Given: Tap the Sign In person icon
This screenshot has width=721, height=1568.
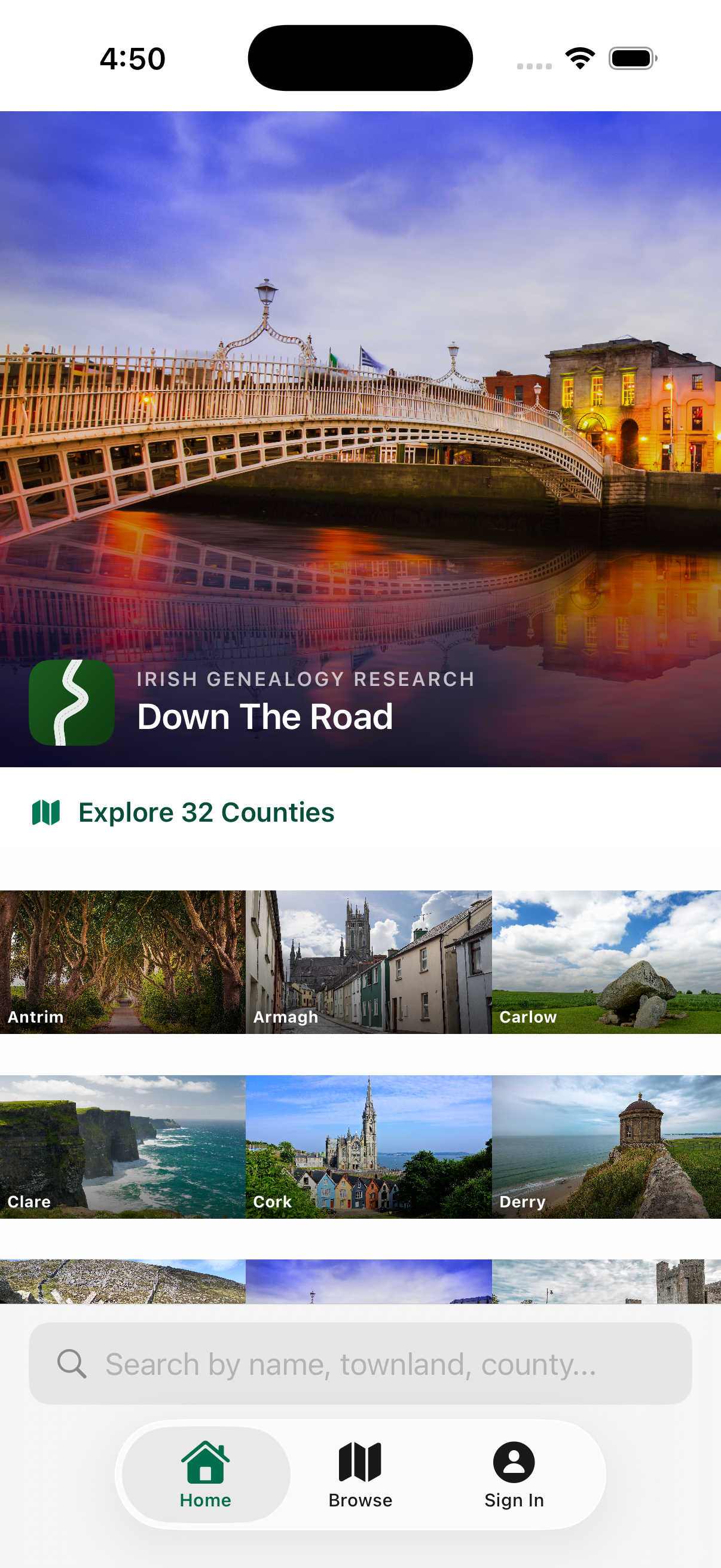Looking at the screenshot, I should (x=514, y=1462).
